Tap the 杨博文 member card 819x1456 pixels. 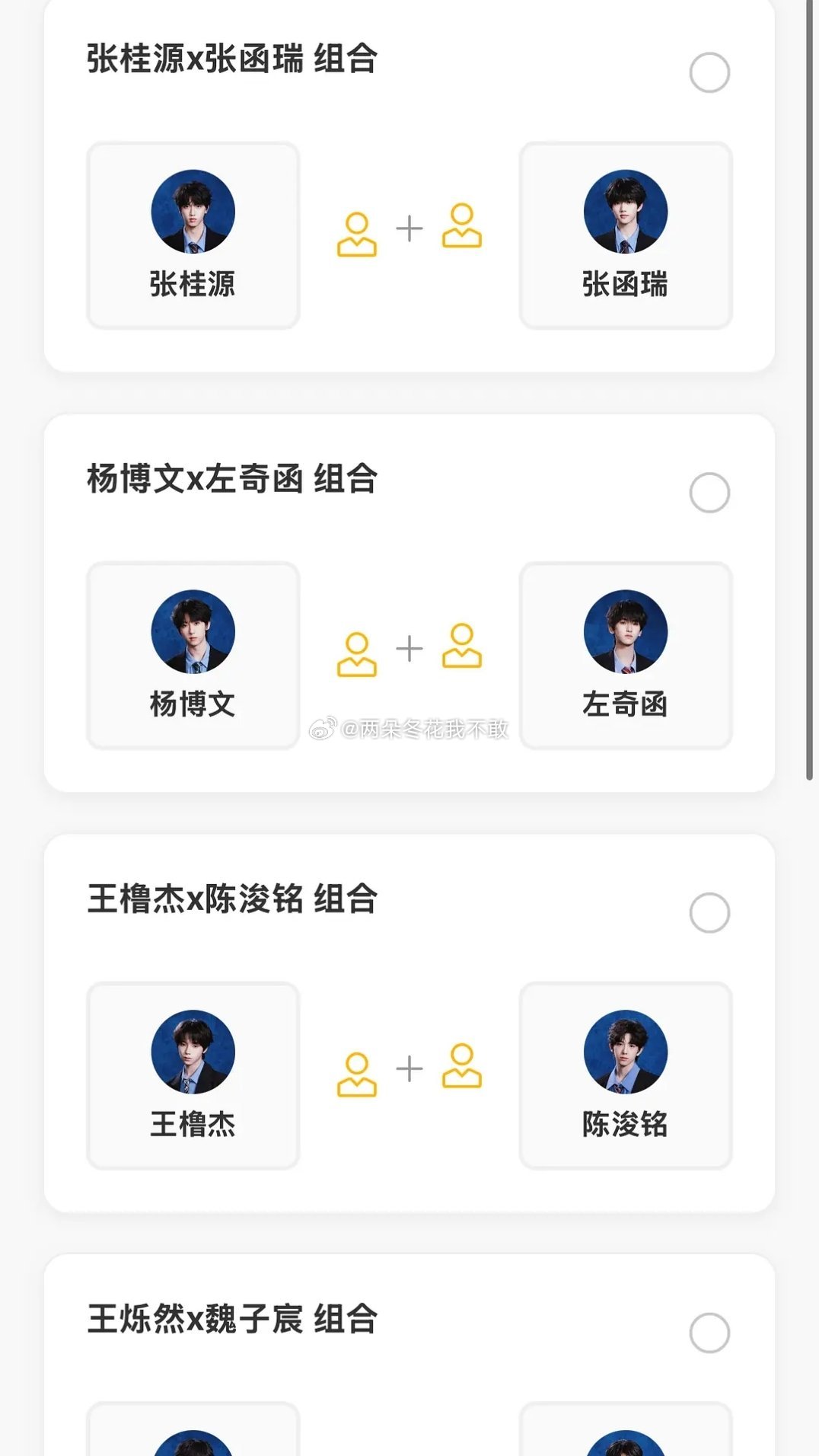coord(193,656)
